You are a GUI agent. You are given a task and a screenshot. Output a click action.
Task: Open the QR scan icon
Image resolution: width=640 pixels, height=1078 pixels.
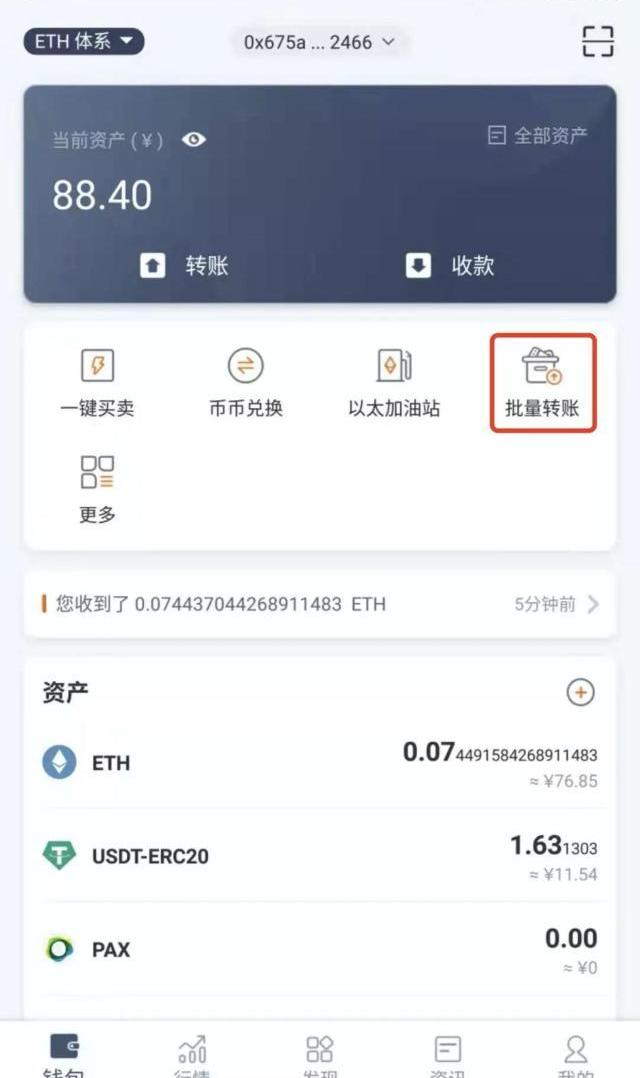[597, 41]
